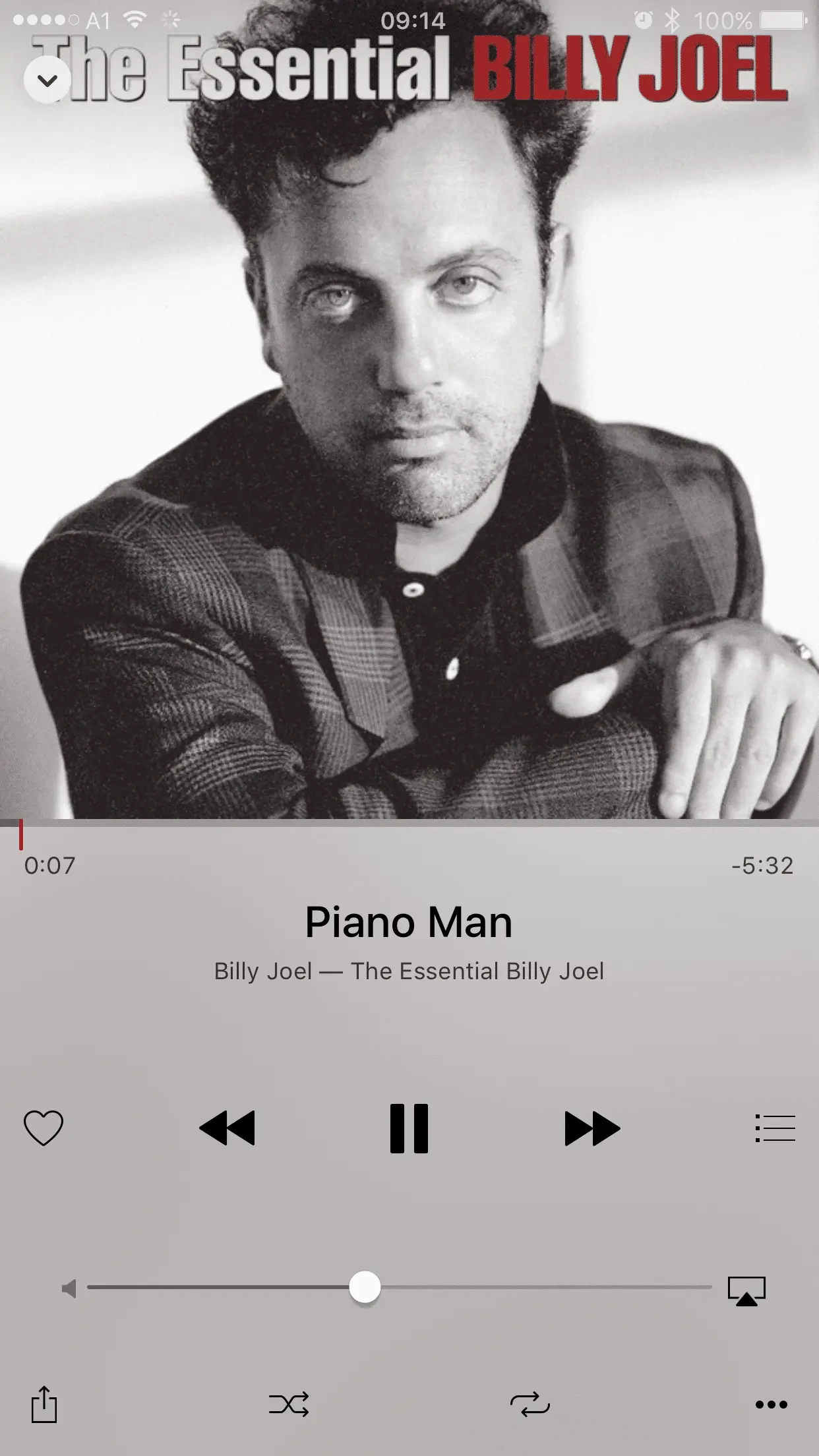
Task: Skip back to previous track
Action: 227,1128
